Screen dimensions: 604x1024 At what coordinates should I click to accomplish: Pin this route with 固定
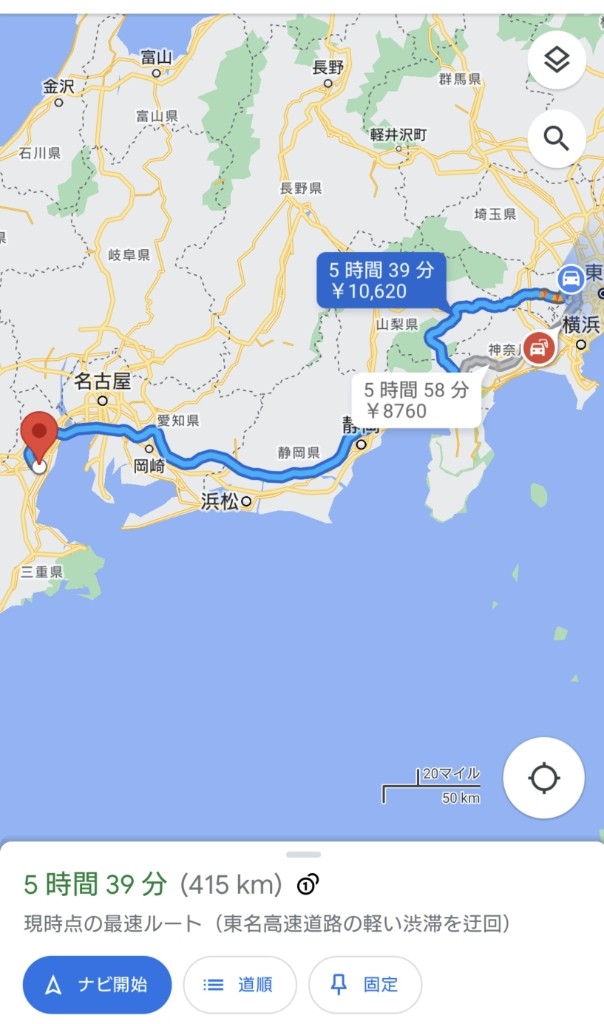(365, 984)
